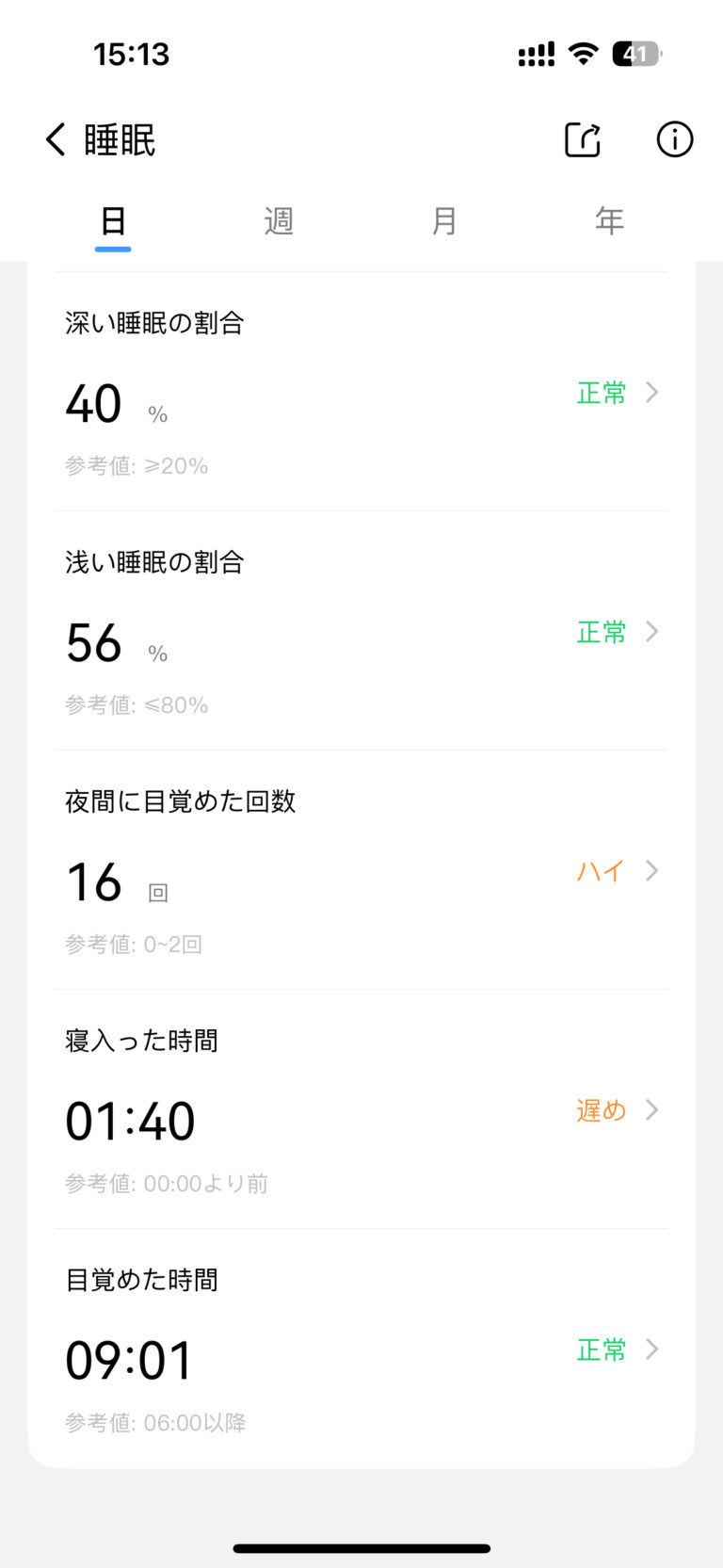Switch to the 年 tab

pyautogui.click(x=609, y=221)
